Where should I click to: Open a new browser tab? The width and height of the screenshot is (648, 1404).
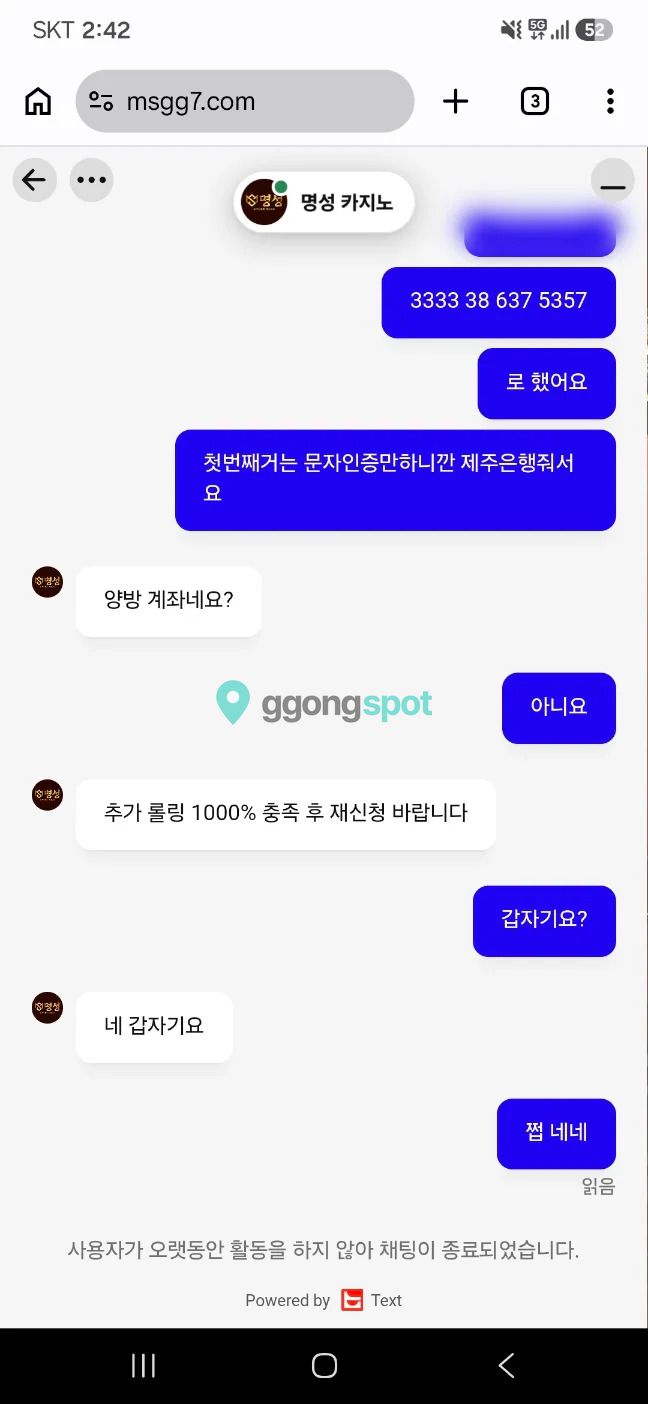pos(455,101)
